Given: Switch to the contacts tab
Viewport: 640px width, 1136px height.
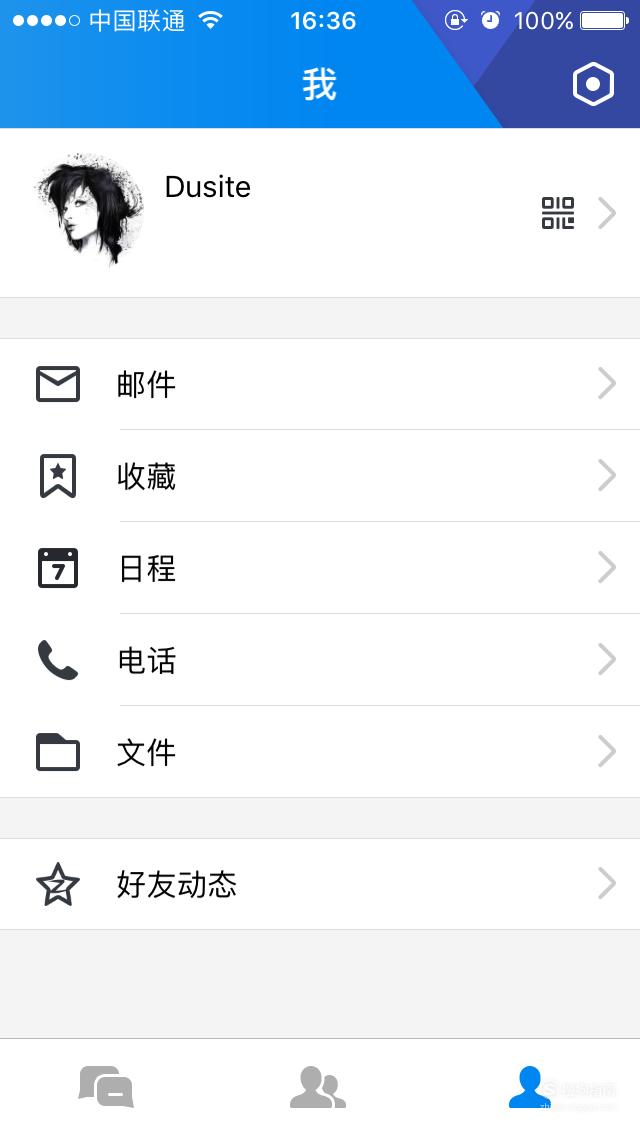Looking at the screenshot, I should point(317,1087).
